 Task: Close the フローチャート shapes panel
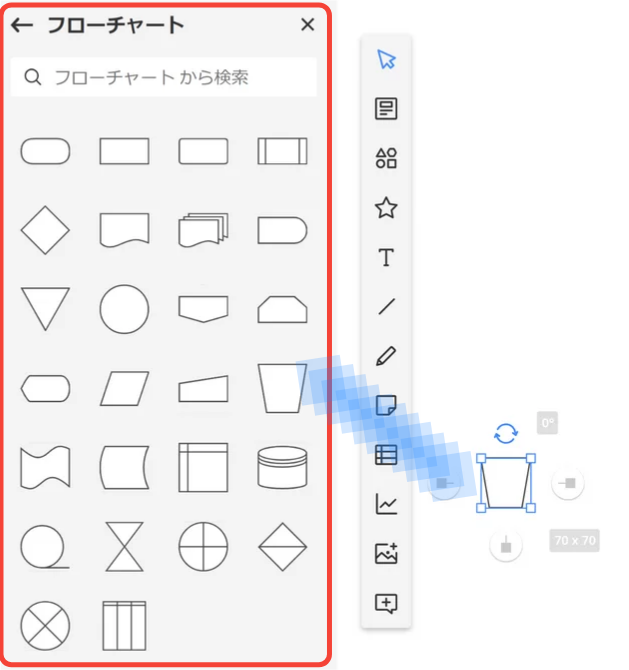[308, 26]
